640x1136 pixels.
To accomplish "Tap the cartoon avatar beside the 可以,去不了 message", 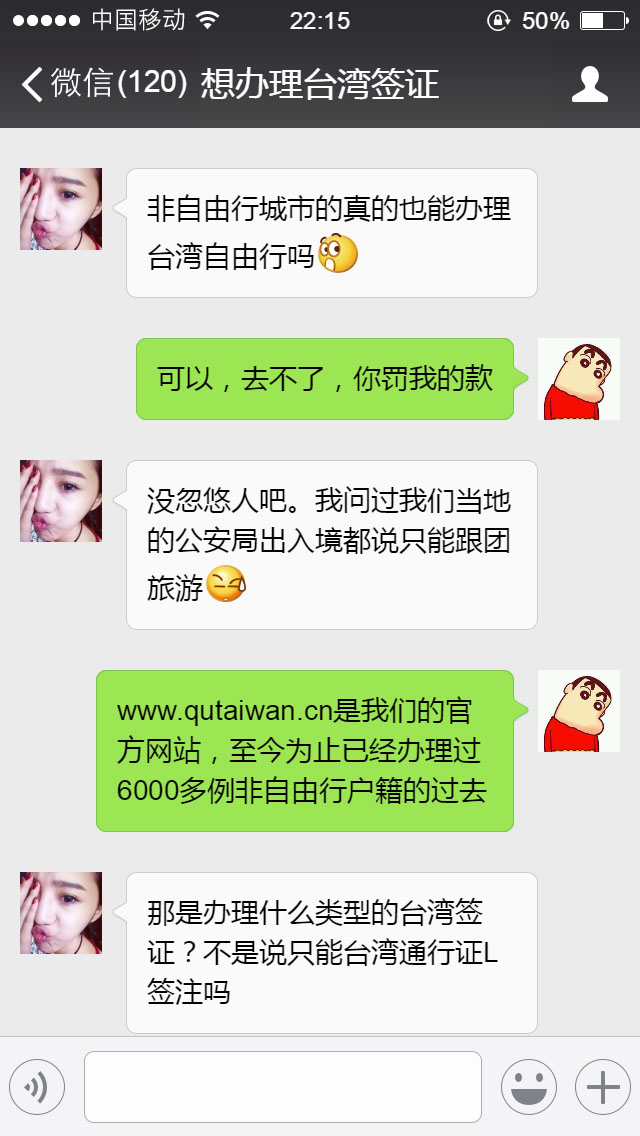I will [579, 379].
